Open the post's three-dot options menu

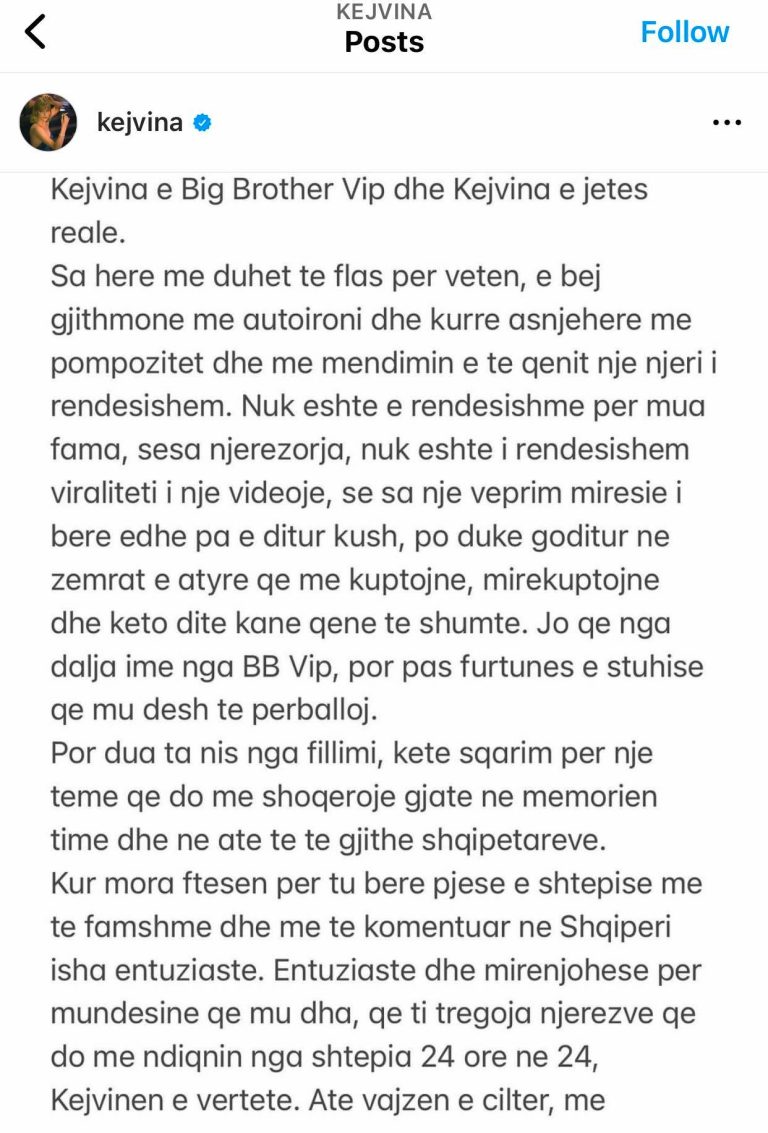726,123
